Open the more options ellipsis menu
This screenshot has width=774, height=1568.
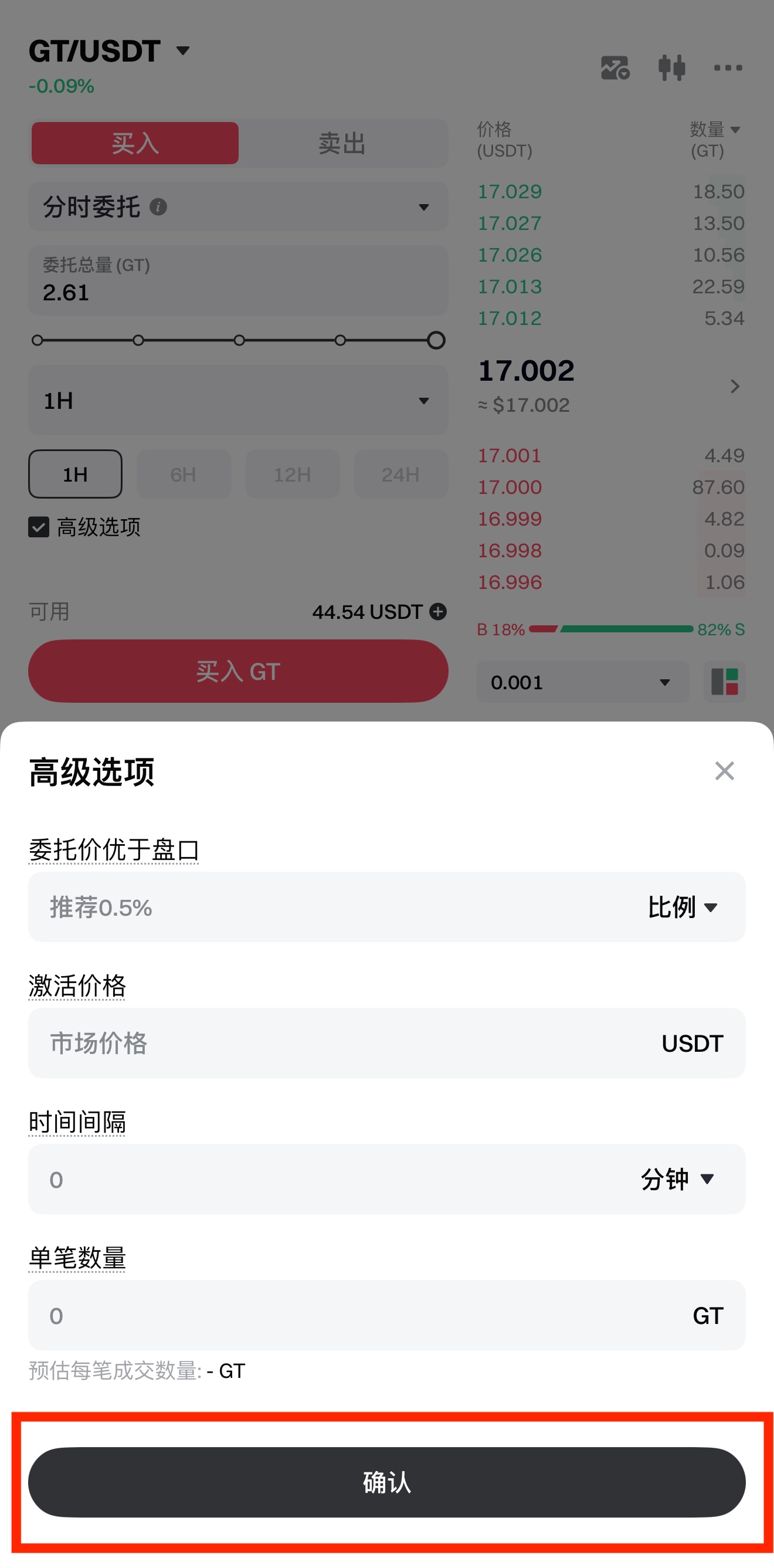point(728,68)
